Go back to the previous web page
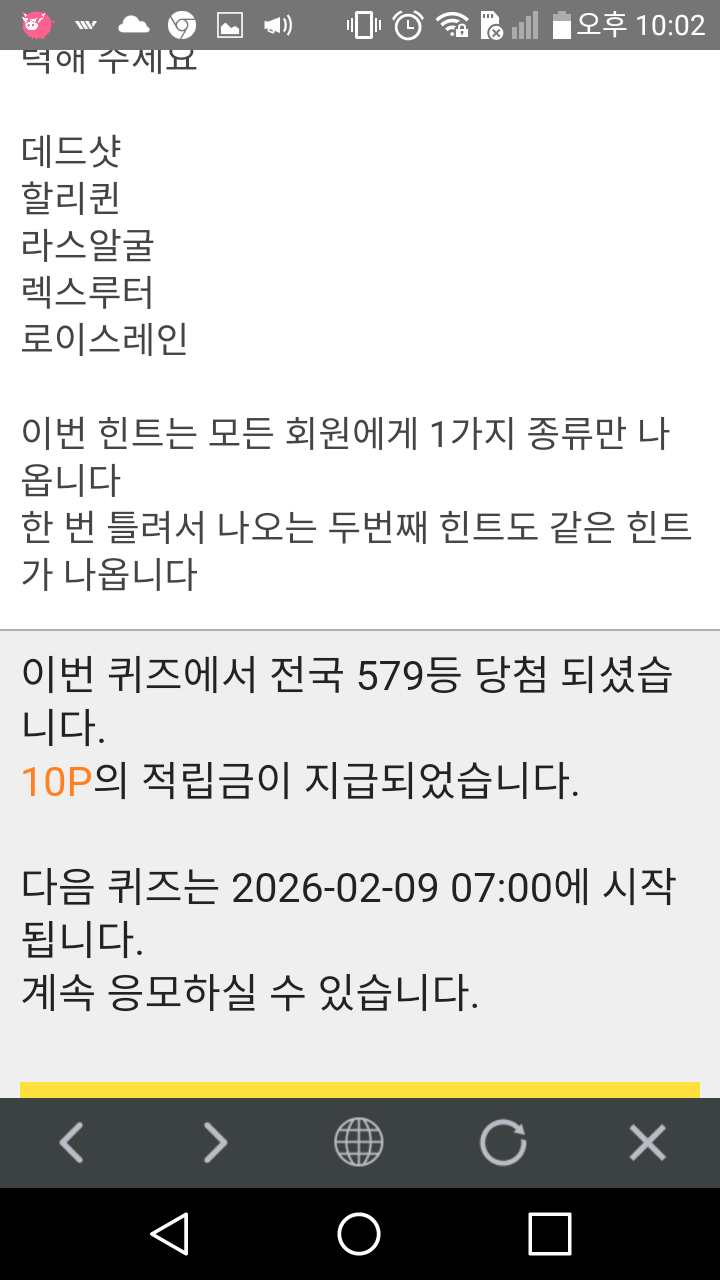Screen dimensions: 720x1280 71,1142
